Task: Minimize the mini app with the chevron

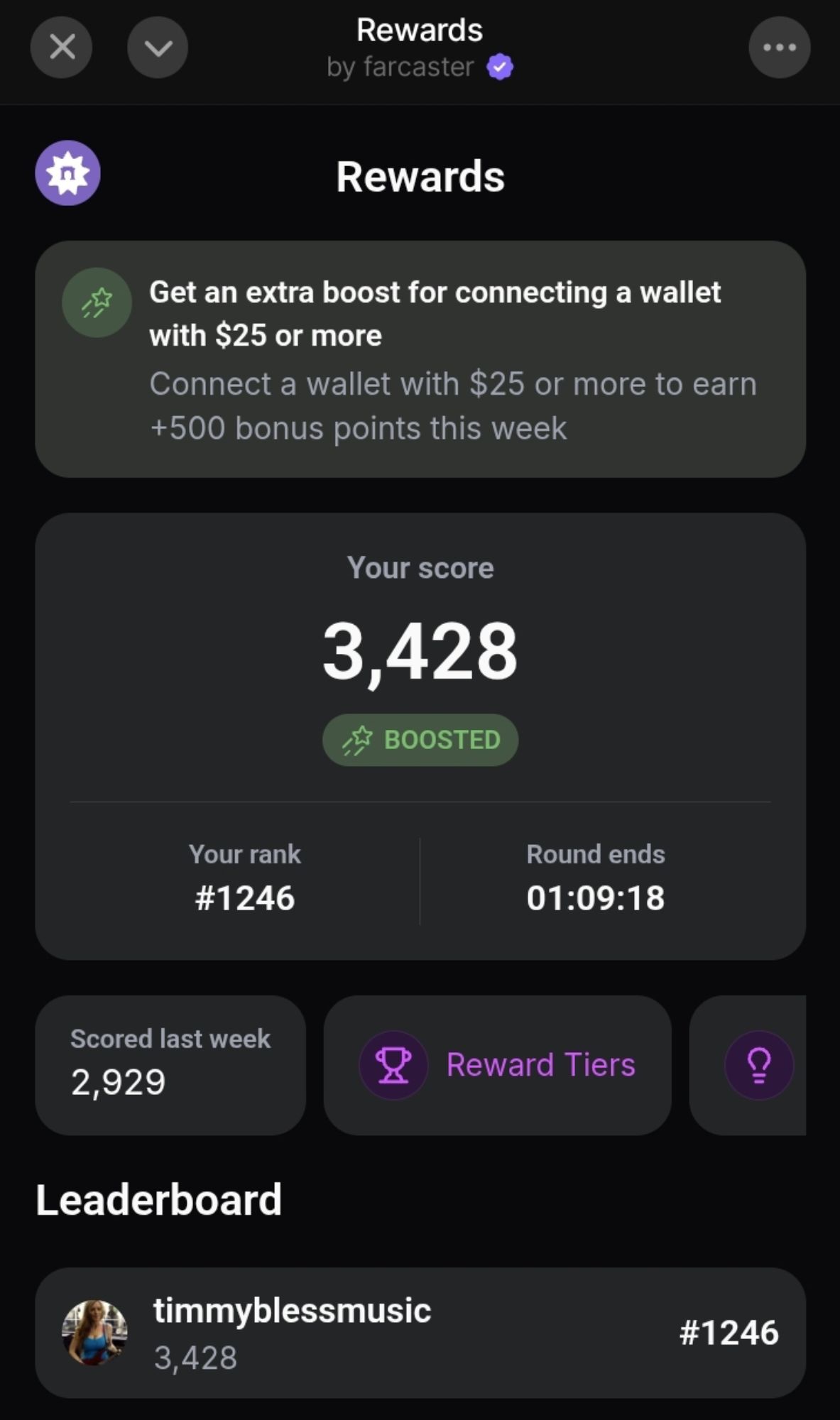Action: coord(158,48)
